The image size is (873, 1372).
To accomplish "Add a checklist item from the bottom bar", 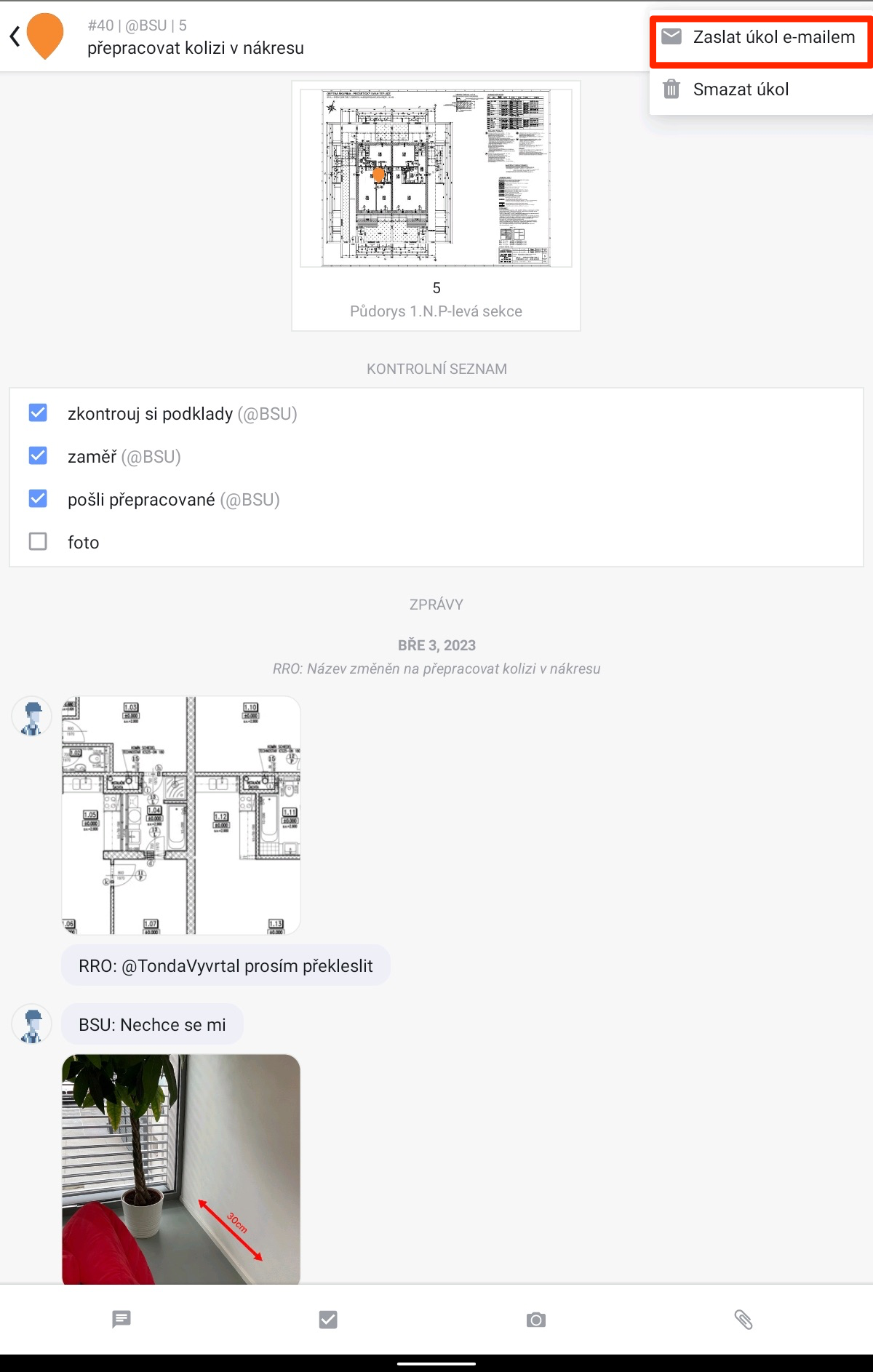I will click(x=328, y=1319).
